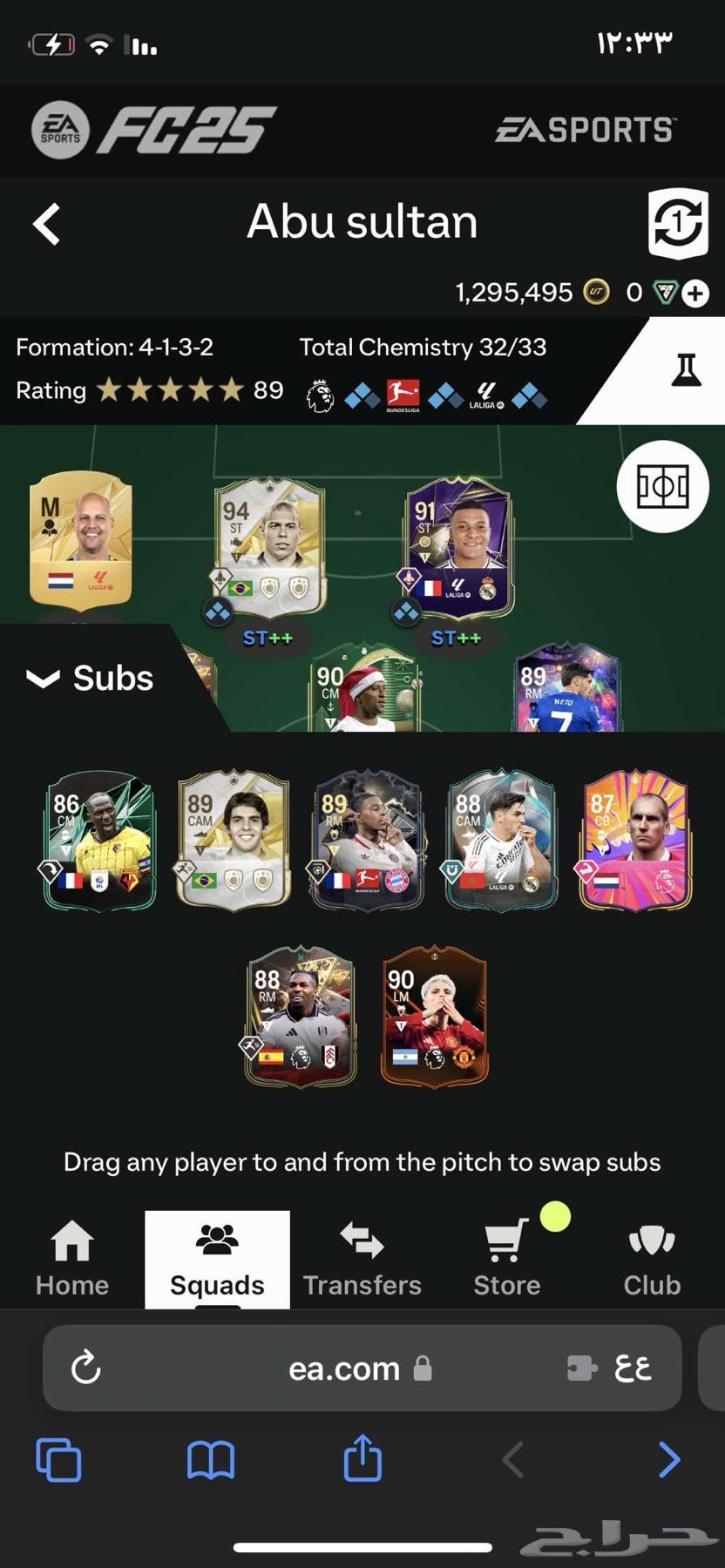Select the 90 LM substitute card

pyautogui.click(x=433, y=1017)
